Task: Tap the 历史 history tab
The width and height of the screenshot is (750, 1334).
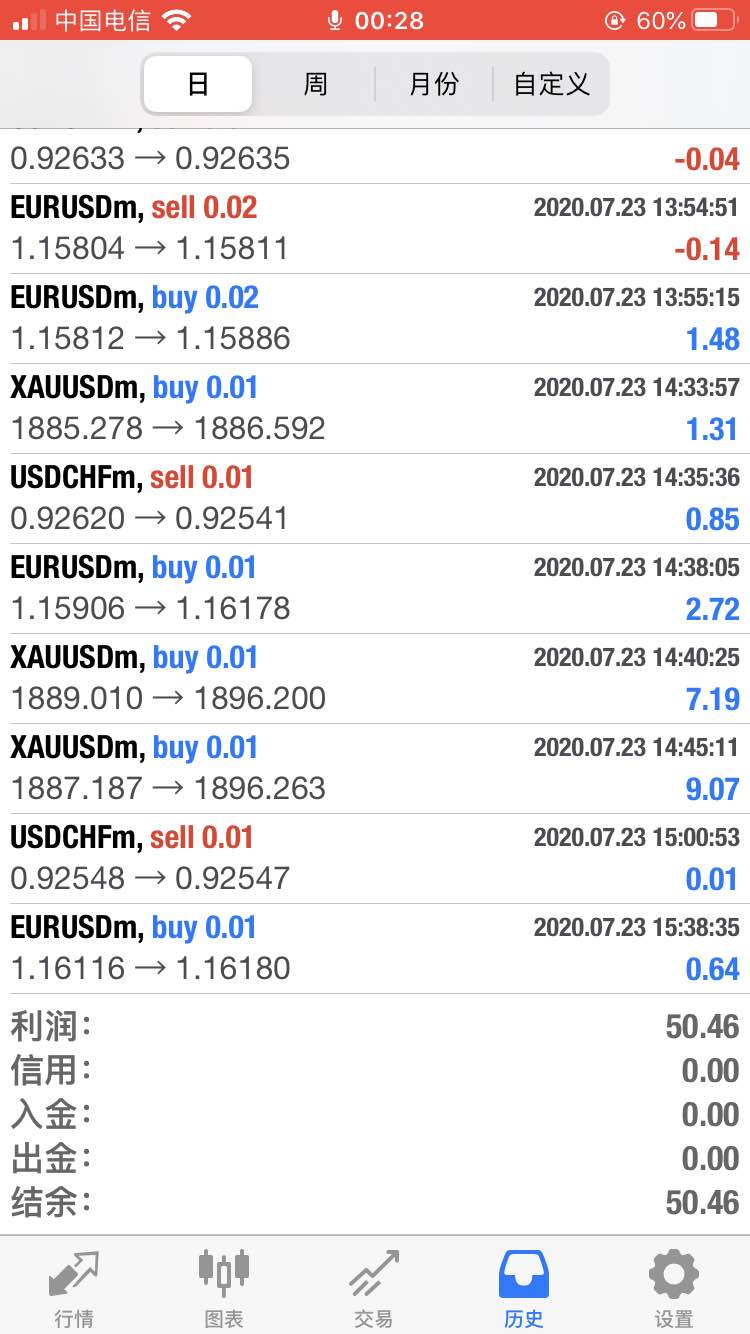Action: pyautogui.click(x=524, y=1288)
